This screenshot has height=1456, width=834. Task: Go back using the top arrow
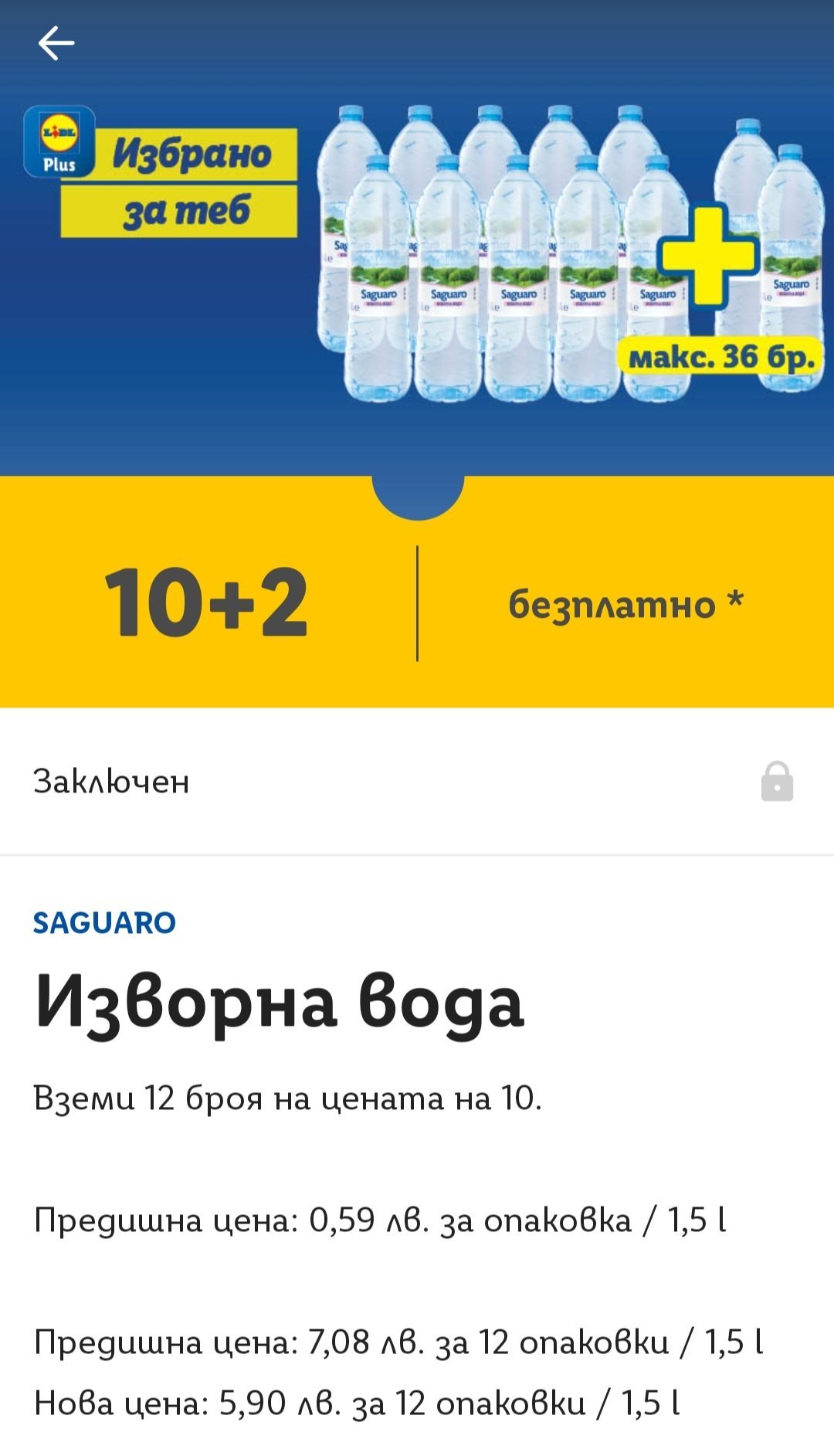click(x=56, y=42)
